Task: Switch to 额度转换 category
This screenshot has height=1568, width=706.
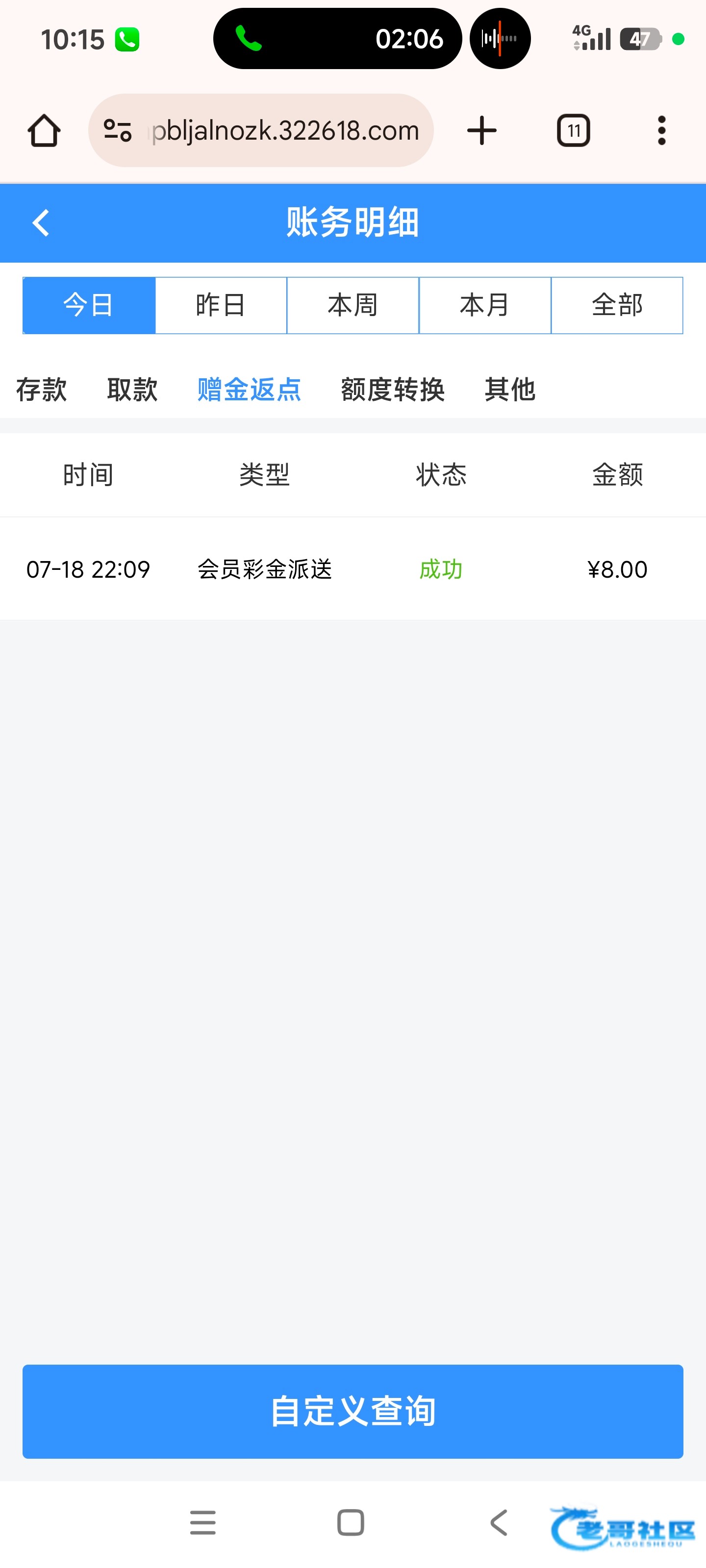Action: point(393,390)
